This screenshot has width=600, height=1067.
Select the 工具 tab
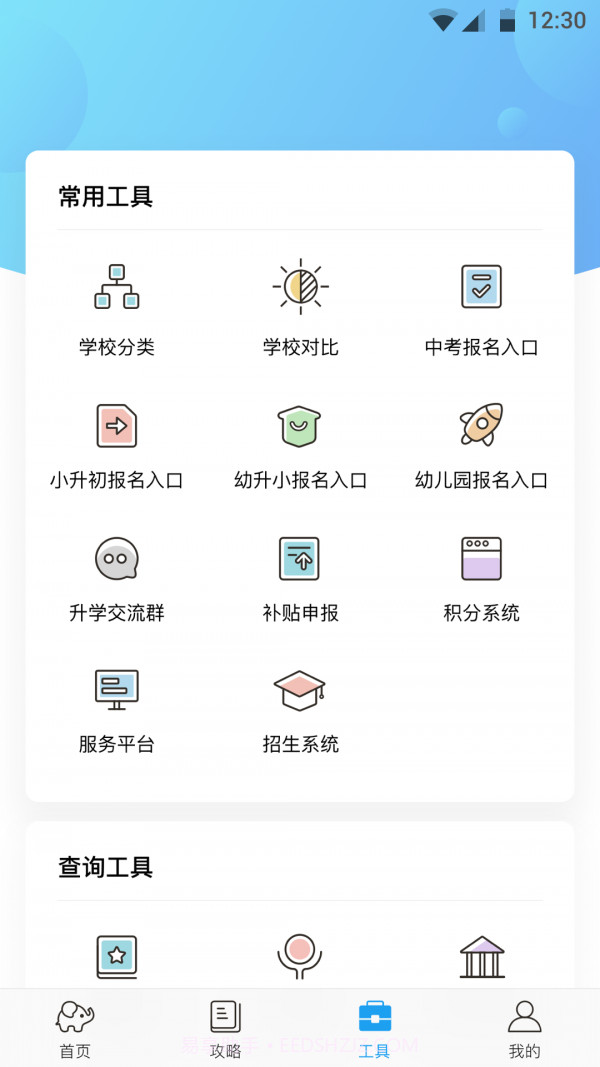pyautogui.click(x=375, y=1028)
